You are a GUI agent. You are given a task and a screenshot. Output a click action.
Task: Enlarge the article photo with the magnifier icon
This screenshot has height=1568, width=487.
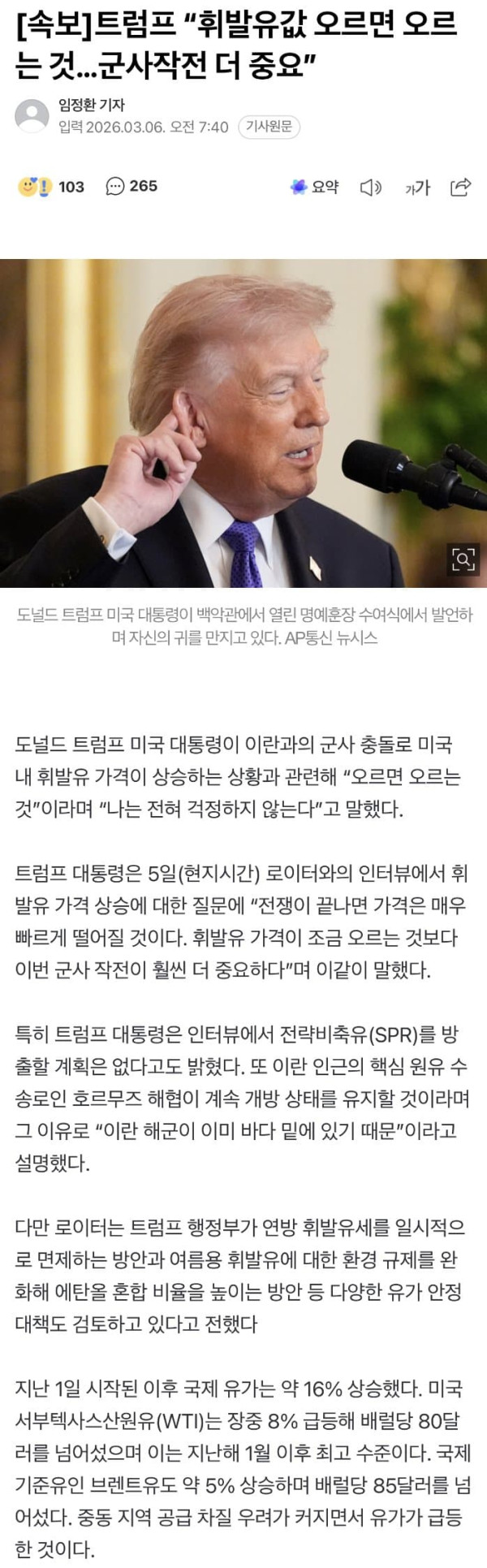point(463,559)
